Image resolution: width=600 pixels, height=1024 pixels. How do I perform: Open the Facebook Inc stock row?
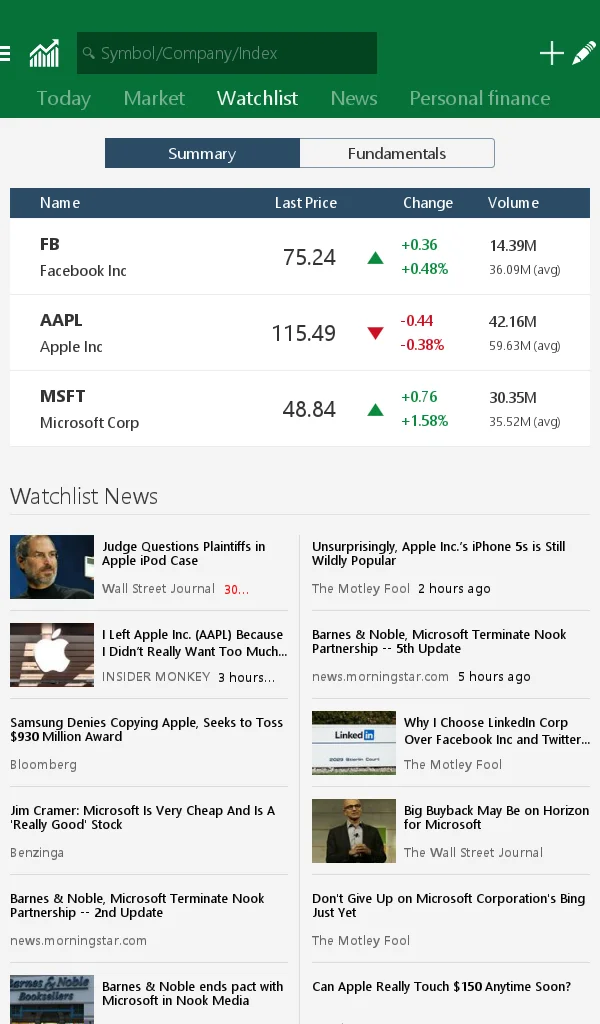300,257
